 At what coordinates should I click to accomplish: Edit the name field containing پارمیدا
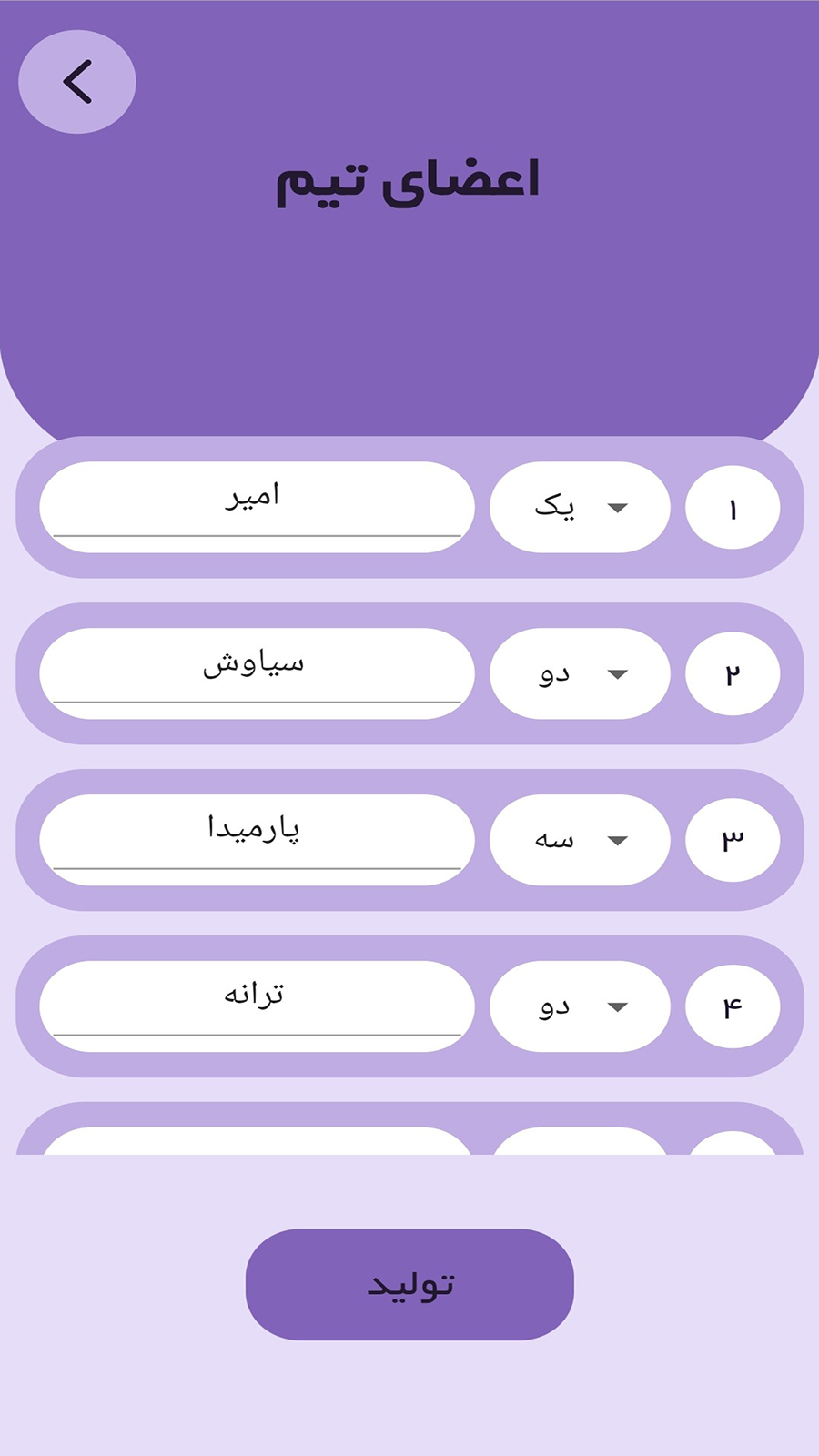257,840
